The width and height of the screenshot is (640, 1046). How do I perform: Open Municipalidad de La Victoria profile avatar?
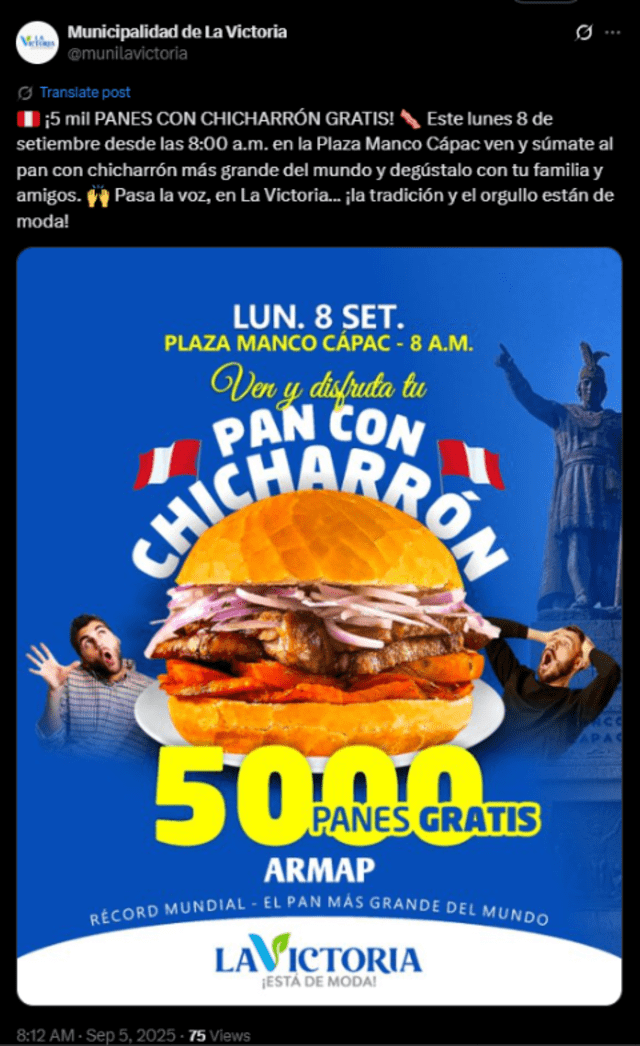tap(37, 42)
